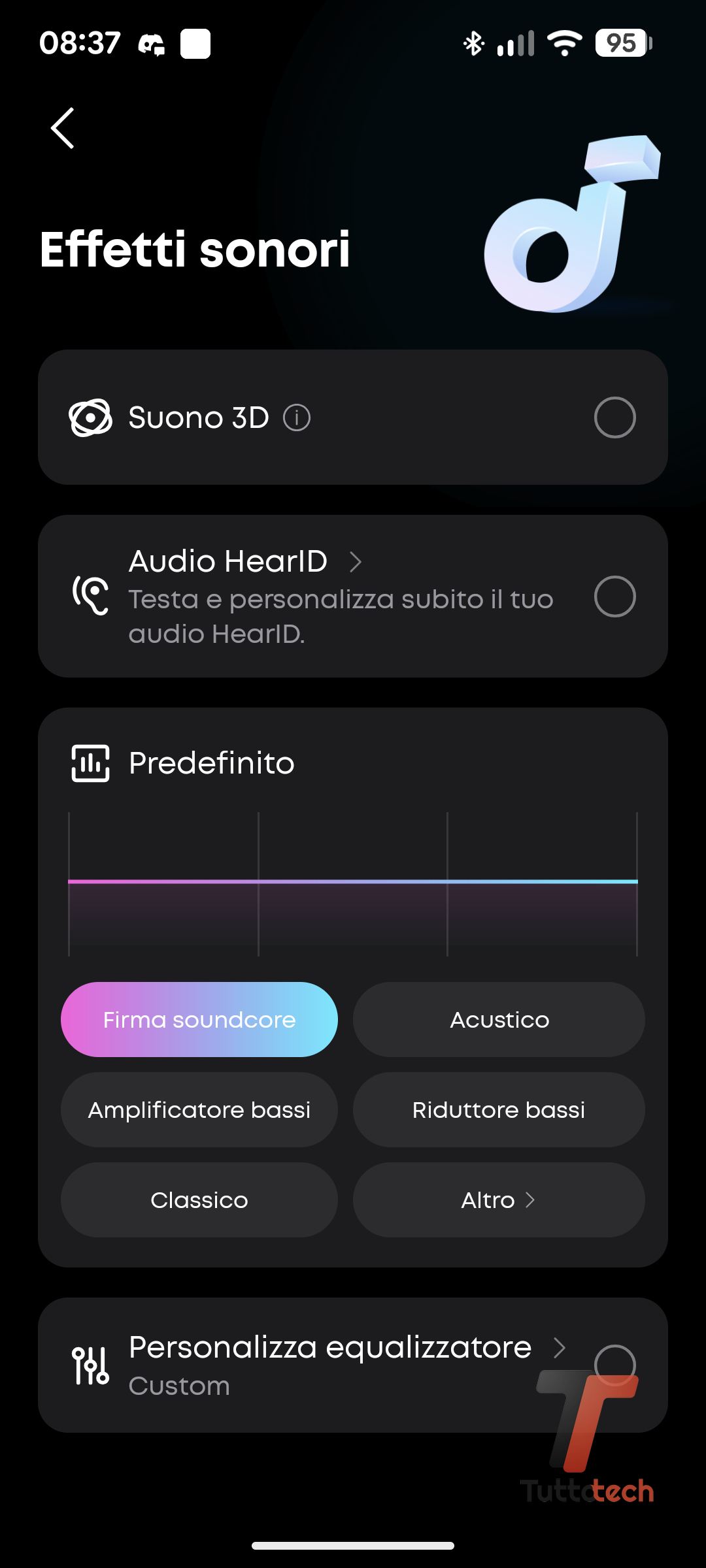
Task: Enable the Suono 3D option
Action: [614, 417]
